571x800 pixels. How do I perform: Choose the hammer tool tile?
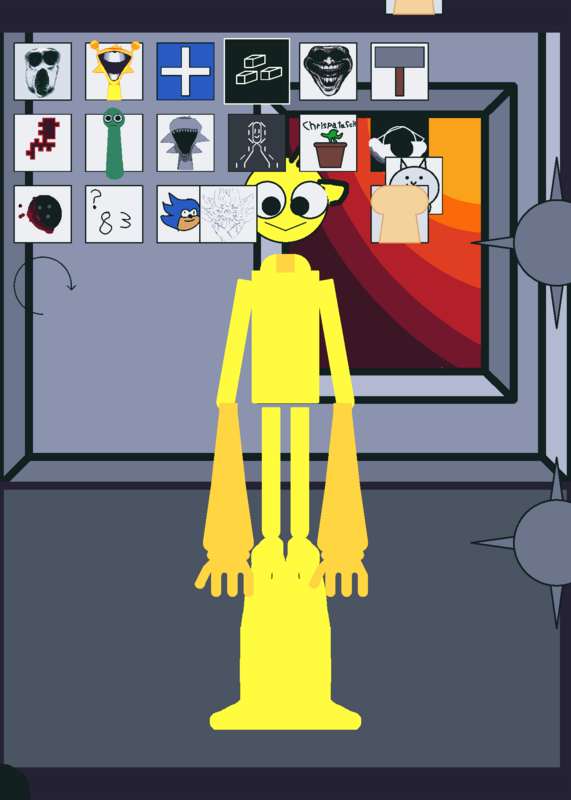(400, 71)
